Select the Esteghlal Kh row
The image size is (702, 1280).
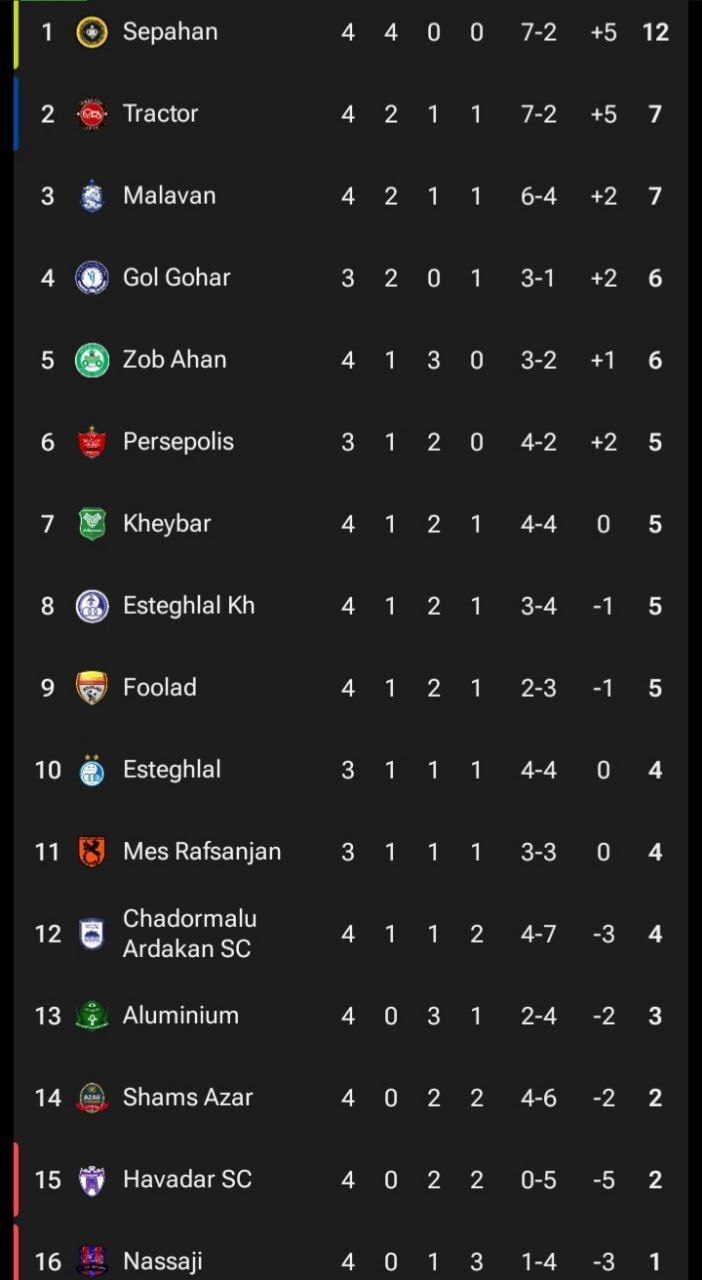click(188, 606)
